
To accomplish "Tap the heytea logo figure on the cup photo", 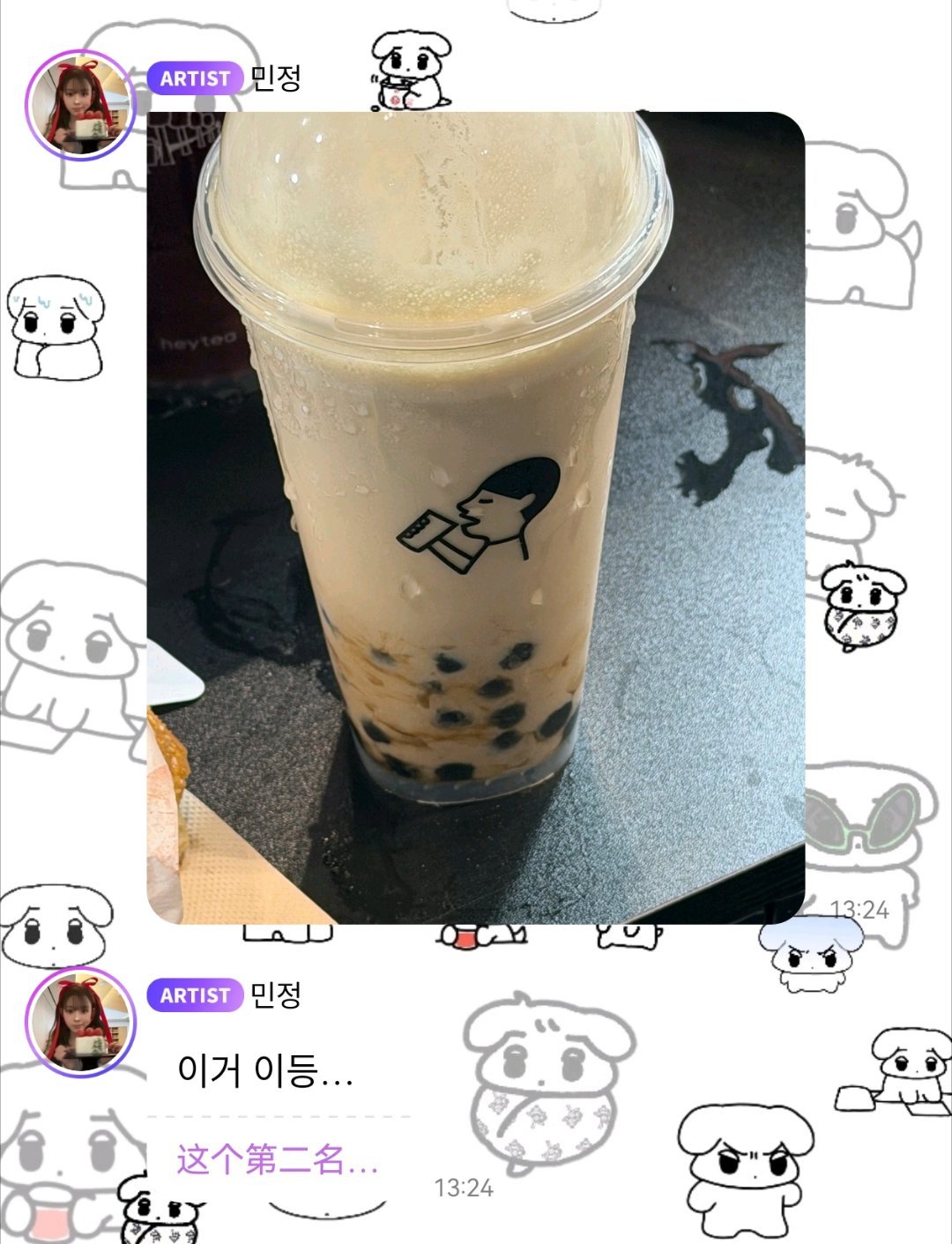I will point(485,511).
